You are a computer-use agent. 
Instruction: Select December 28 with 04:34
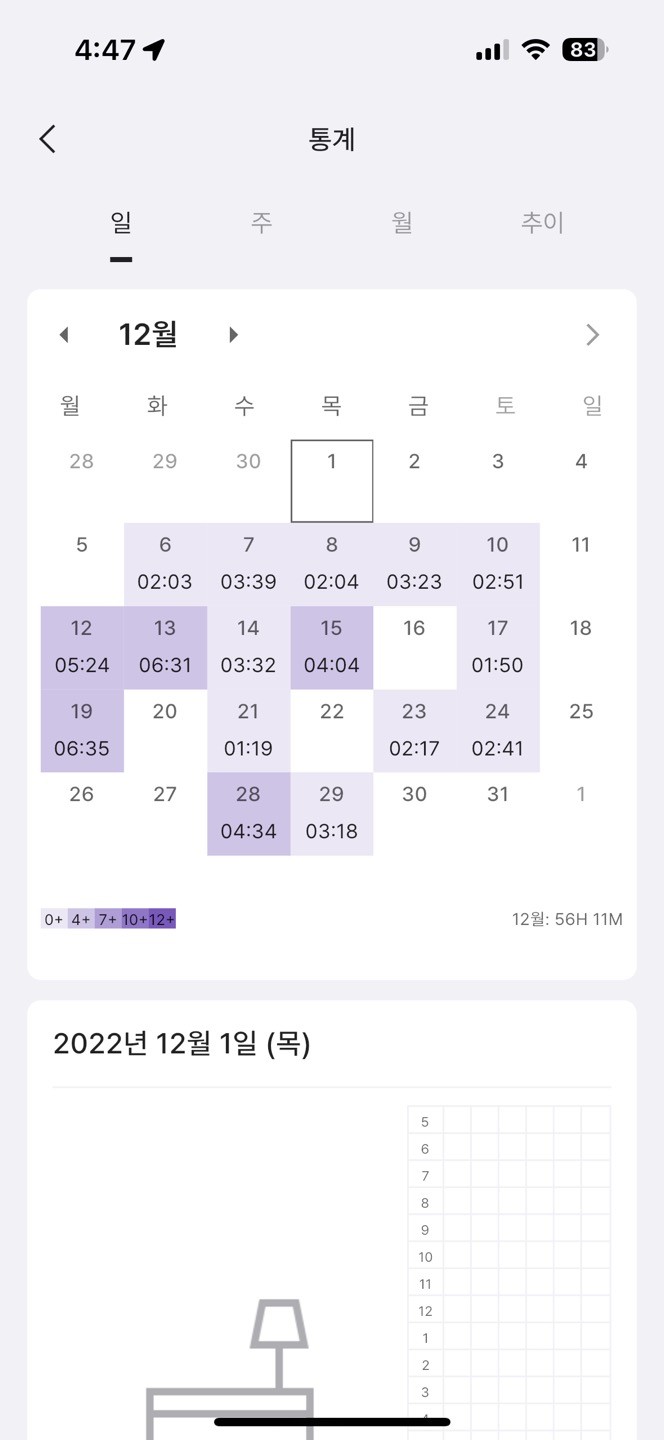(248, 812)
